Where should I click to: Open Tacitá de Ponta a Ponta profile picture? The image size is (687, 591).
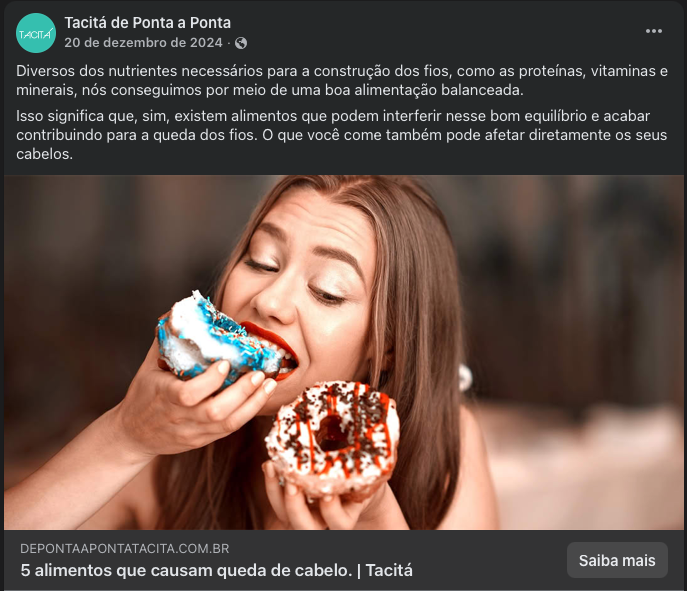pyautogui.click(x=36, y=33)
